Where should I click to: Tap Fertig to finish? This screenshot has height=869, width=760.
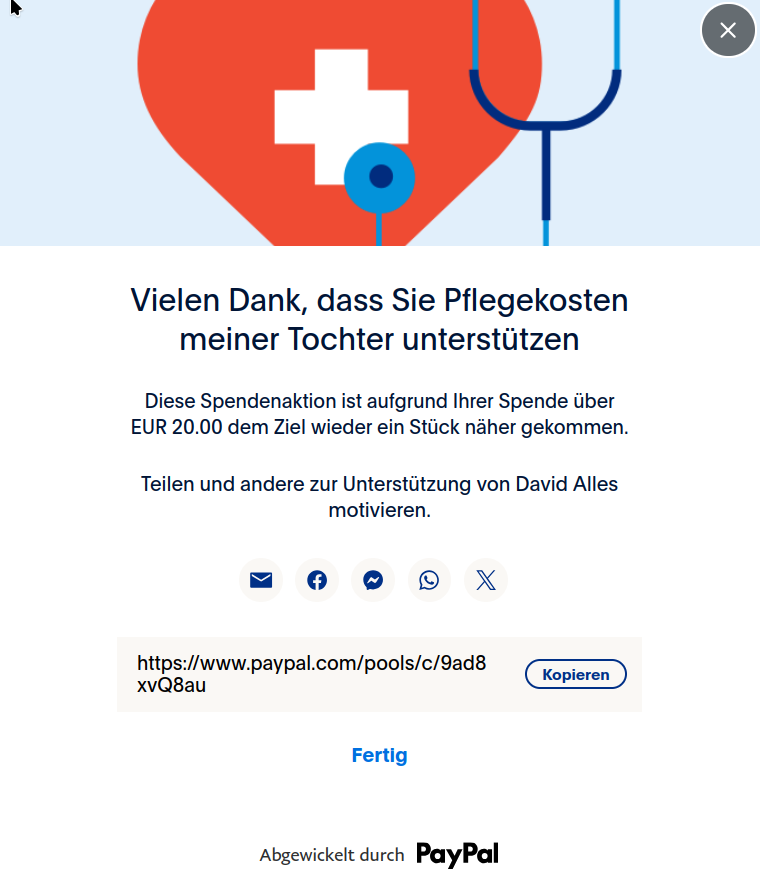(x=380, y=755)
